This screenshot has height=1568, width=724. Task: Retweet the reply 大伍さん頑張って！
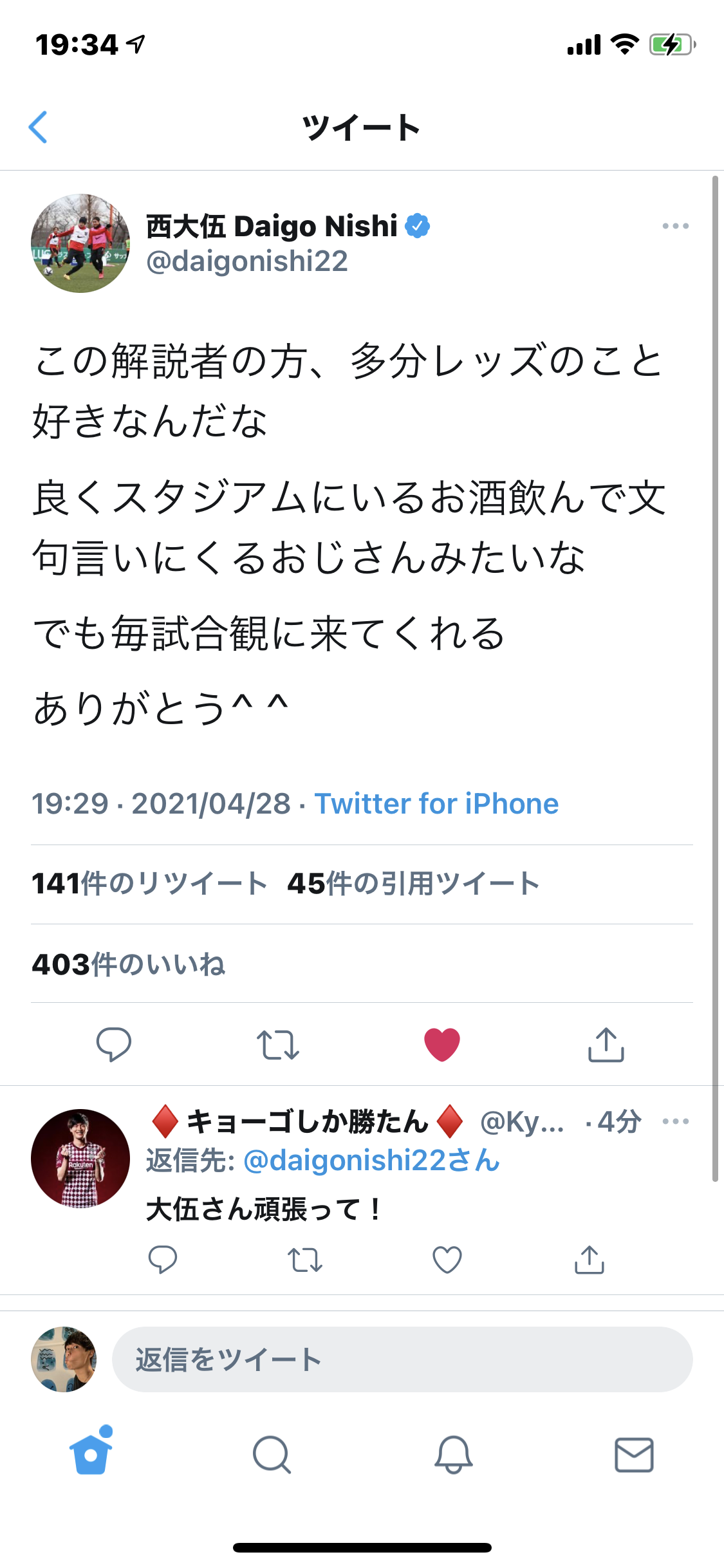point(304,1260)
